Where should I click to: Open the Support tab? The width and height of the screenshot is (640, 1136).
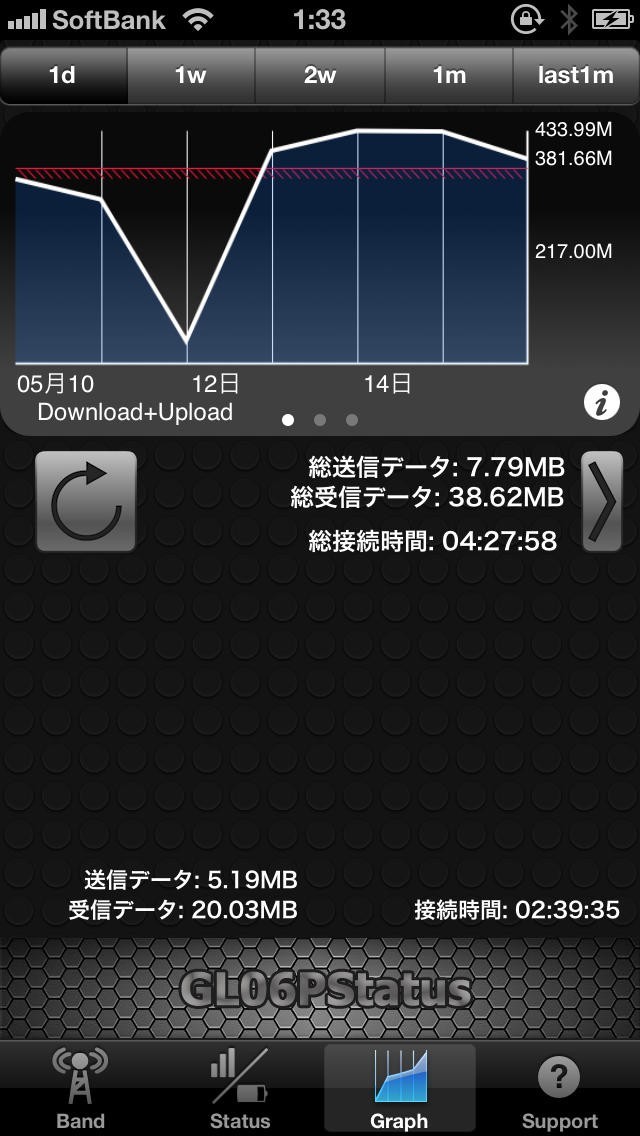(559, 1089)
